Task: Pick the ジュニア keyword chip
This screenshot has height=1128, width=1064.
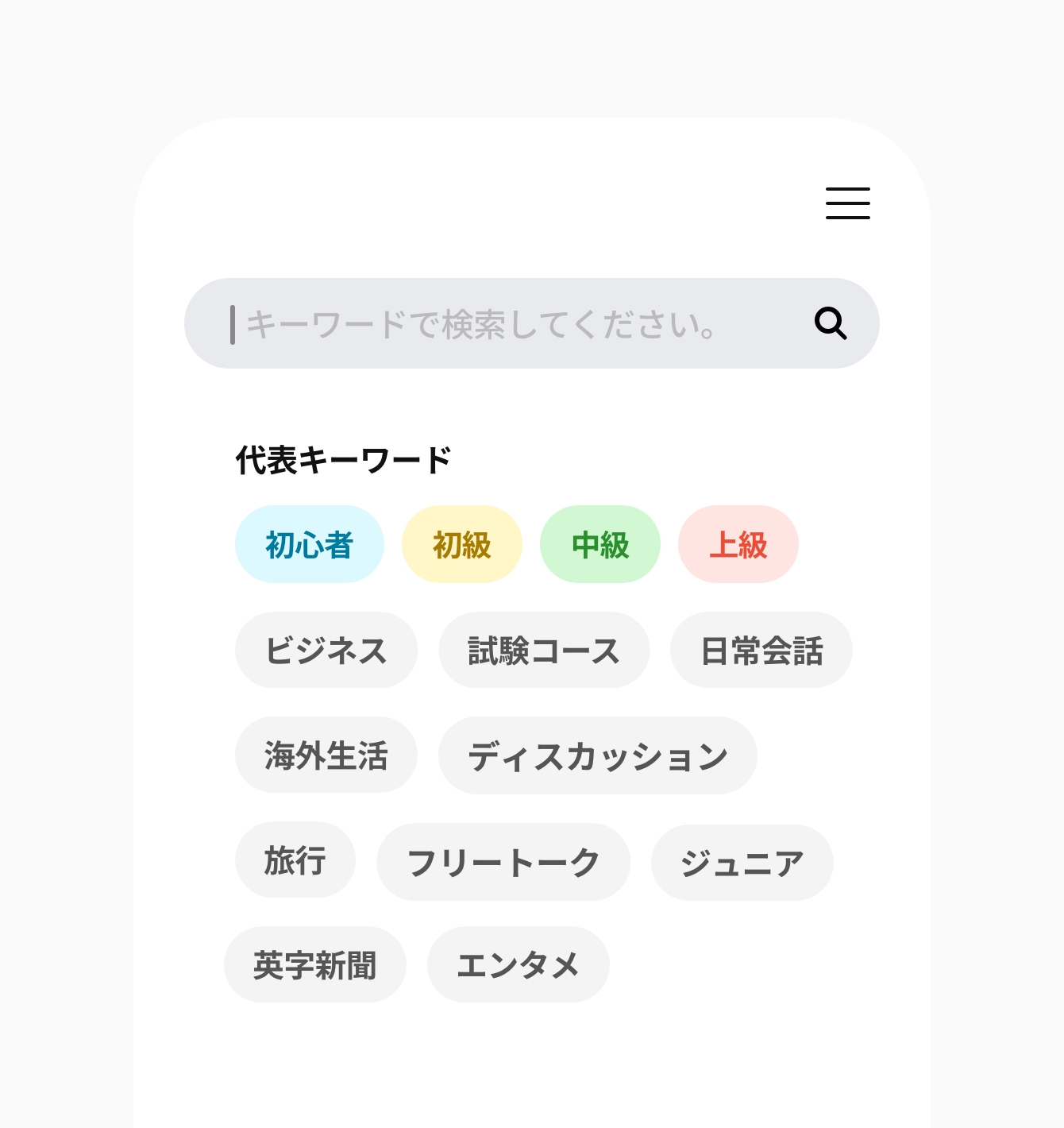Action: [742, 863]
